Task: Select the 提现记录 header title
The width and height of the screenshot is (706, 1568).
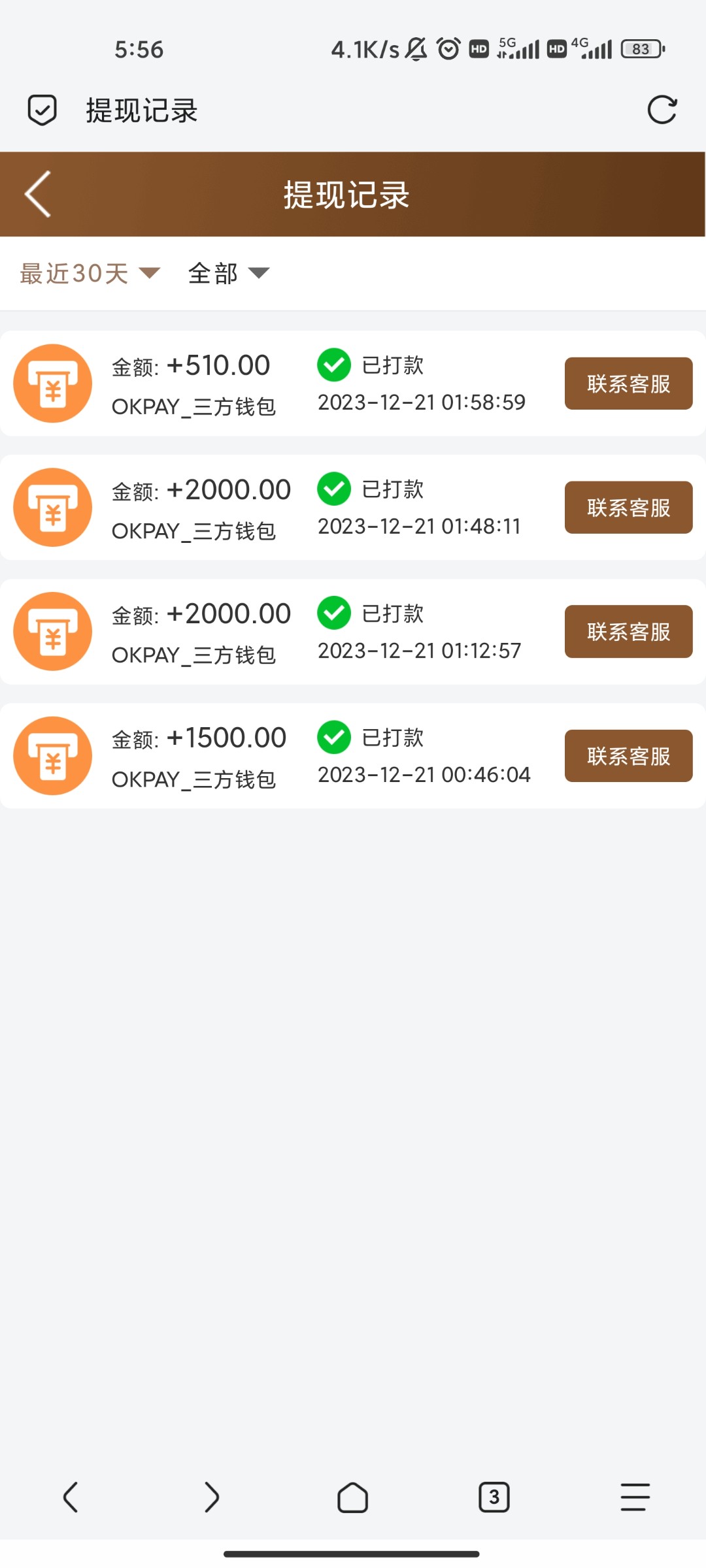Action: coord(345,194)
